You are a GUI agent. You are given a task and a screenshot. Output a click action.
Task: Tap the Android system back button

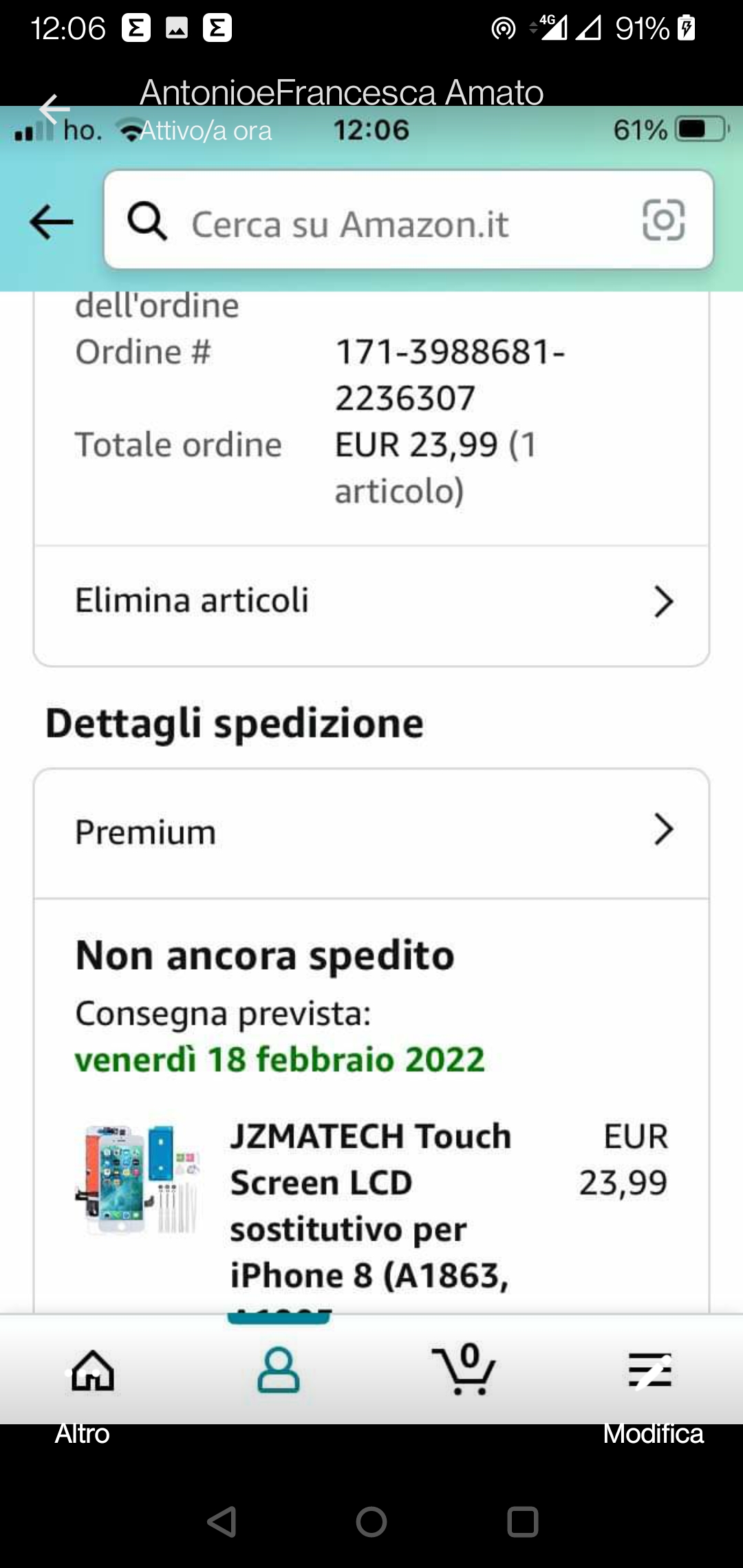[x=222, y=1522]
